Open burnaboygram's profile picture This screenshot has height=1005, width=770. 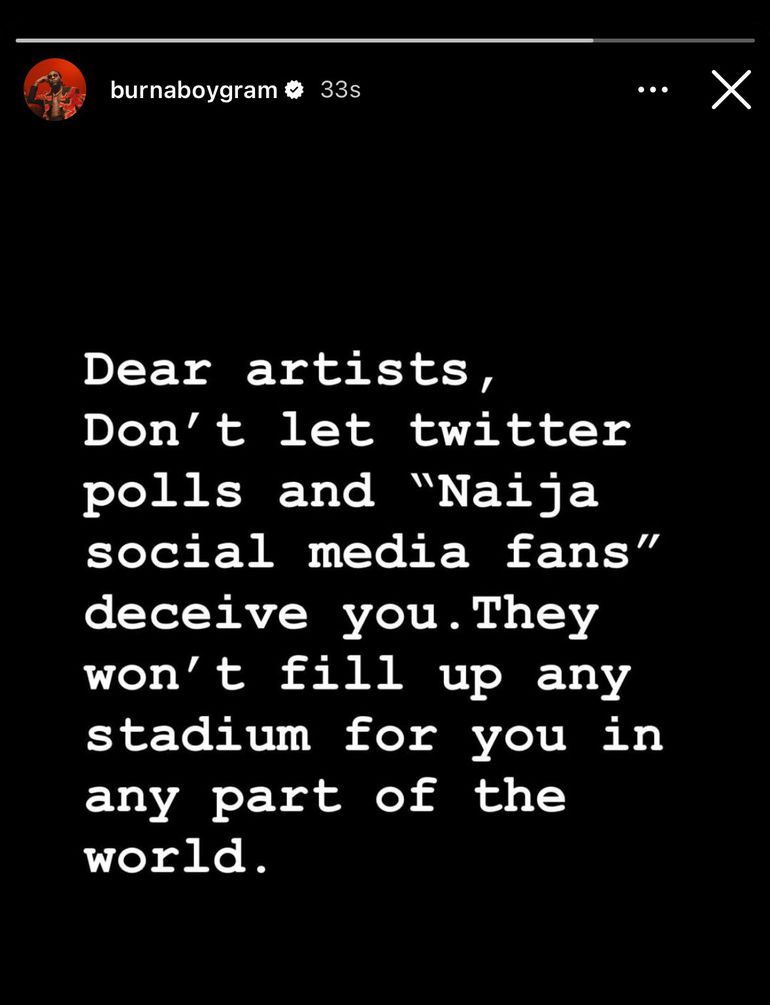pos(54,90)
